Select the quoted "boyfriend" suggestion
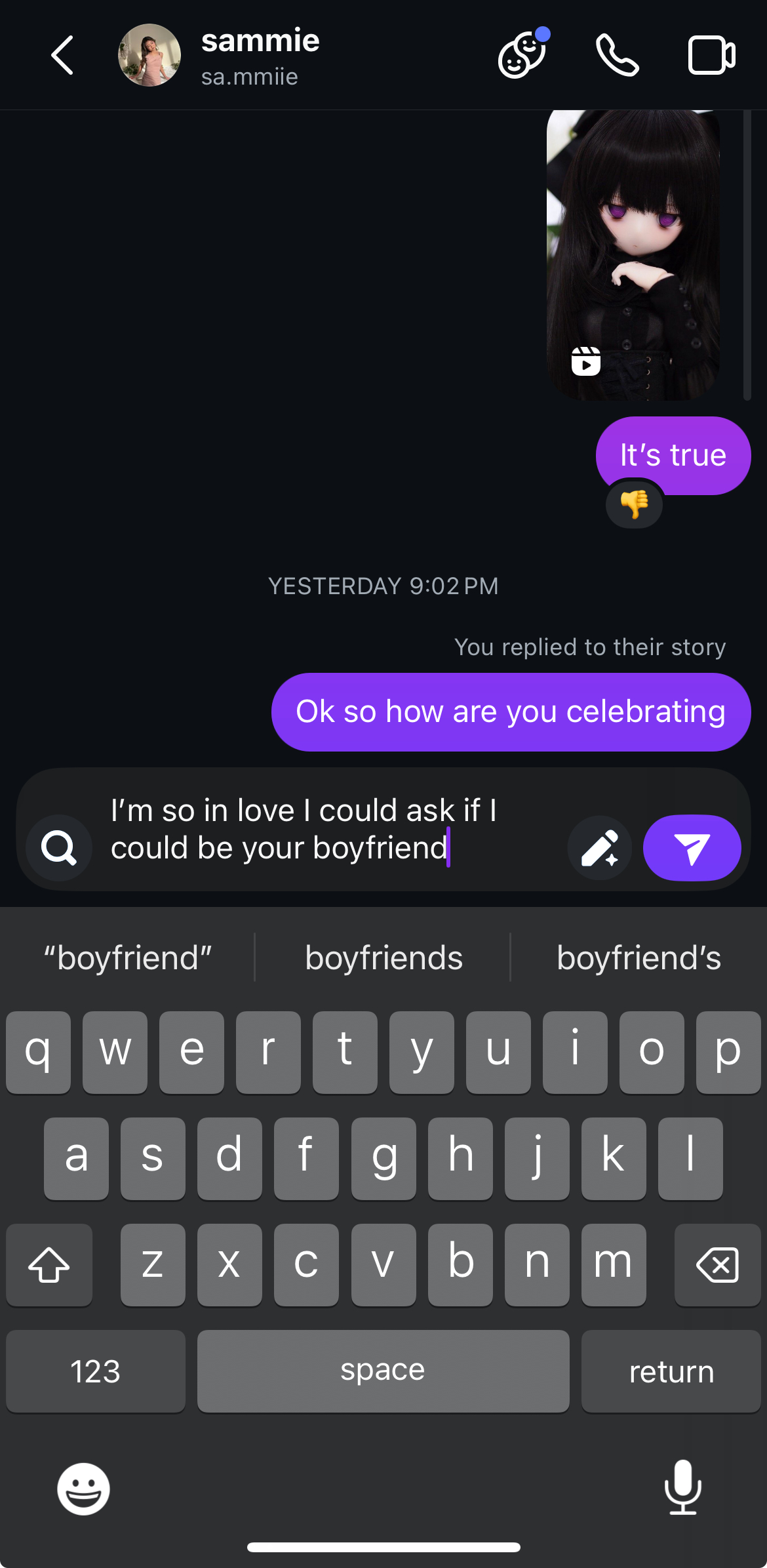 128,958
